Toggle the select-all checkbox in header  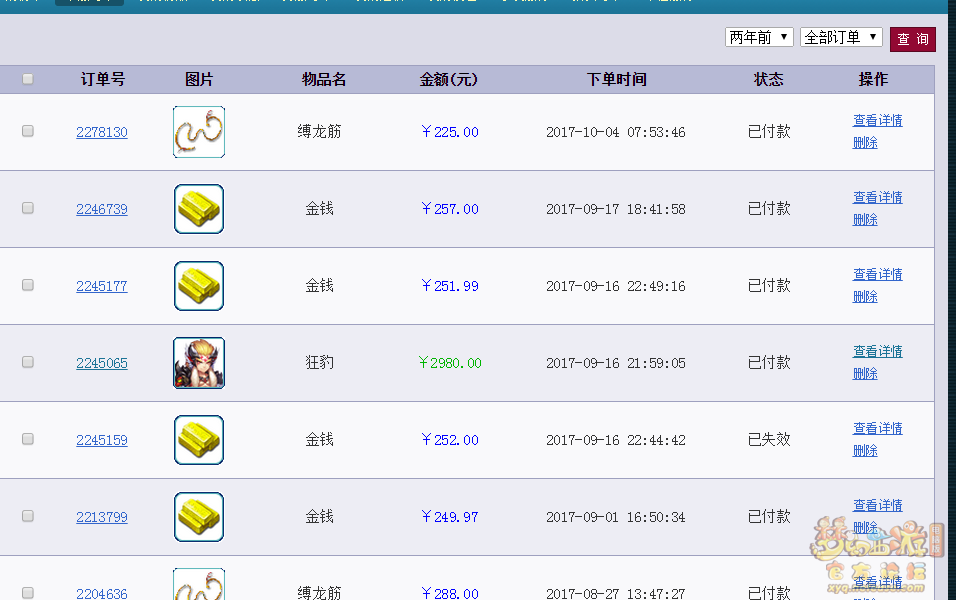tap(28, 79)
